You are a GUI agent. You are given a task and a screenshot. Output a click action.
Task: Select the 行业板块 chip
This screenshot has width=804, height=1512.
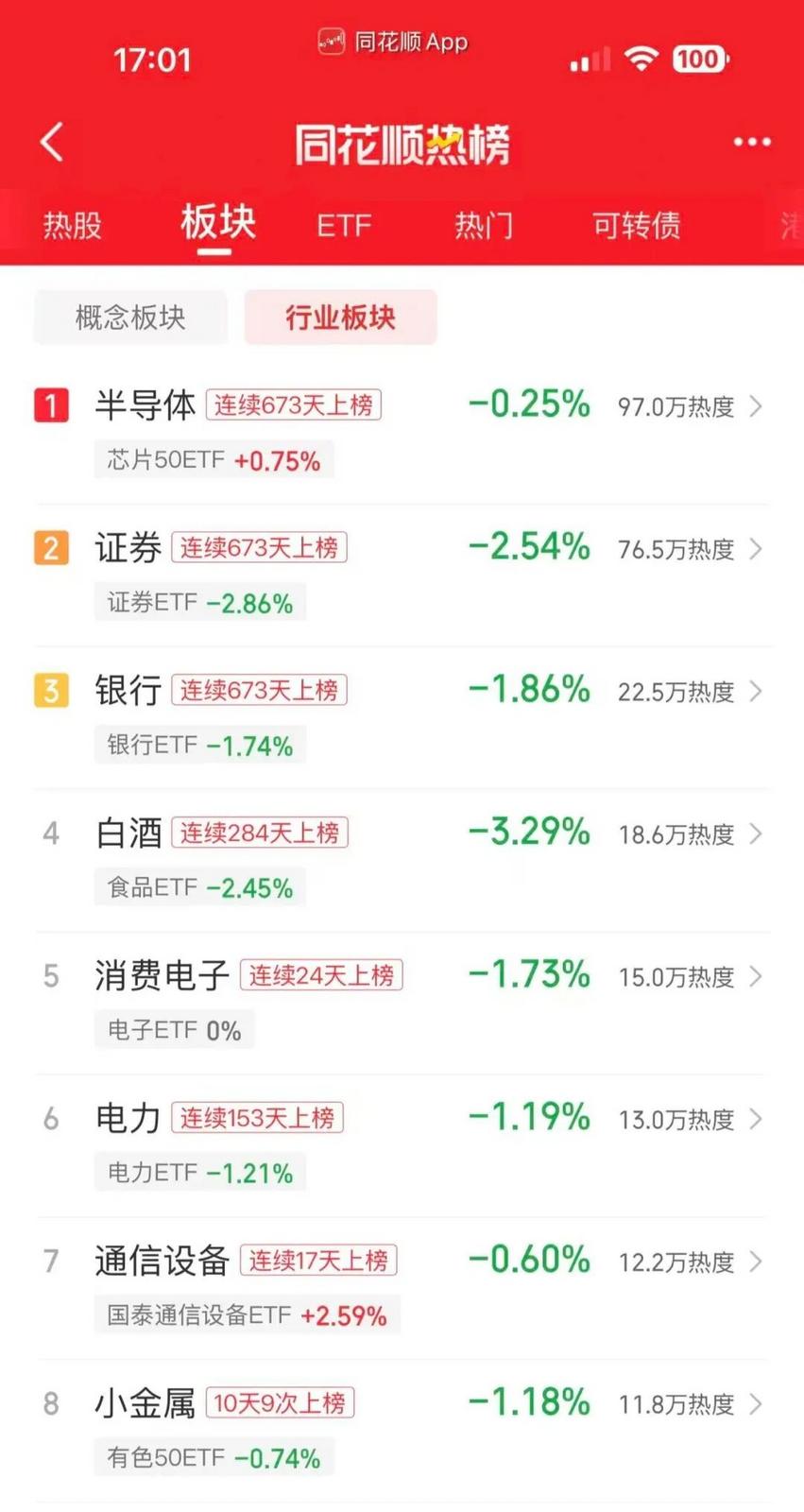[340, 318]
